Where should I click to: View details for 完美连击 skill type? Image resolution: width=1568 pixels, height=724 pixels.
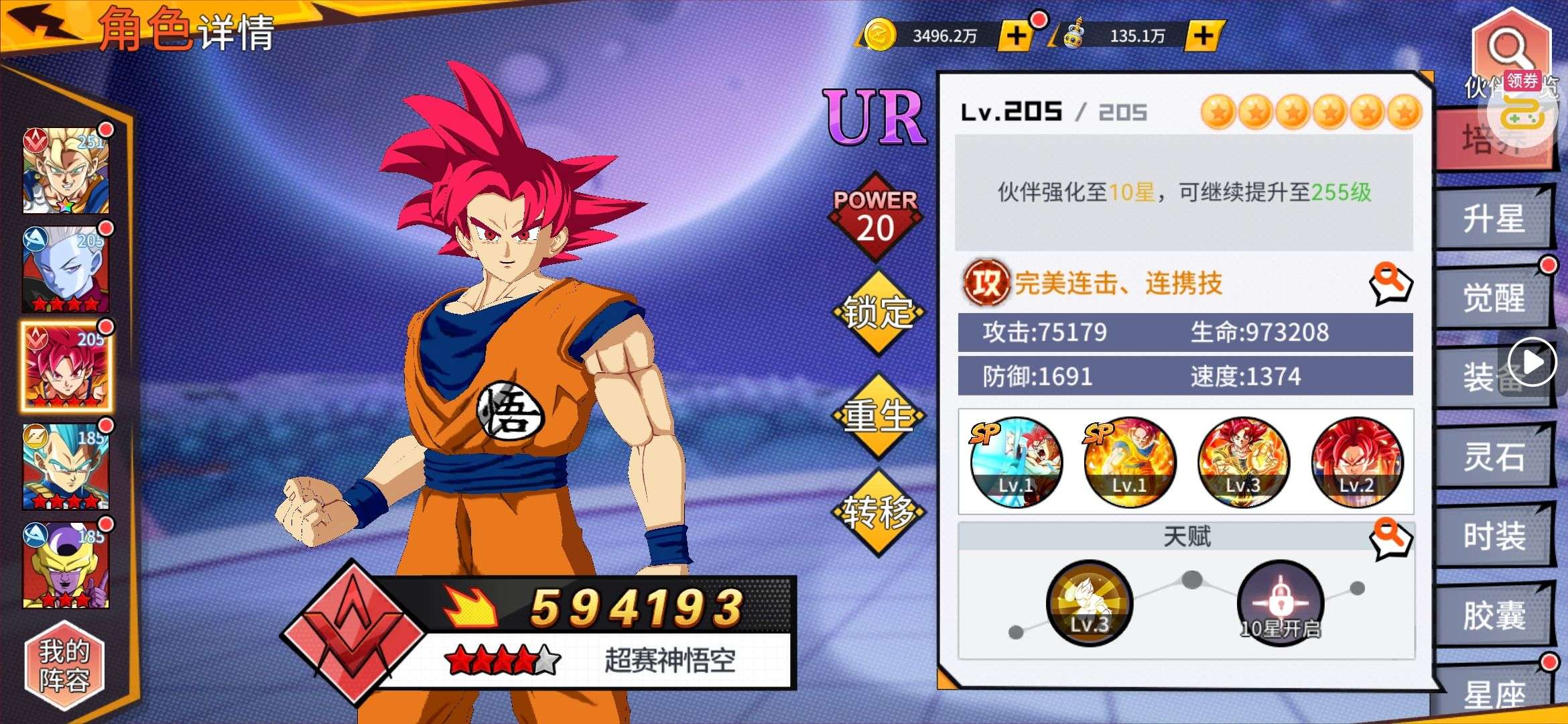(x=1390, y=284)
